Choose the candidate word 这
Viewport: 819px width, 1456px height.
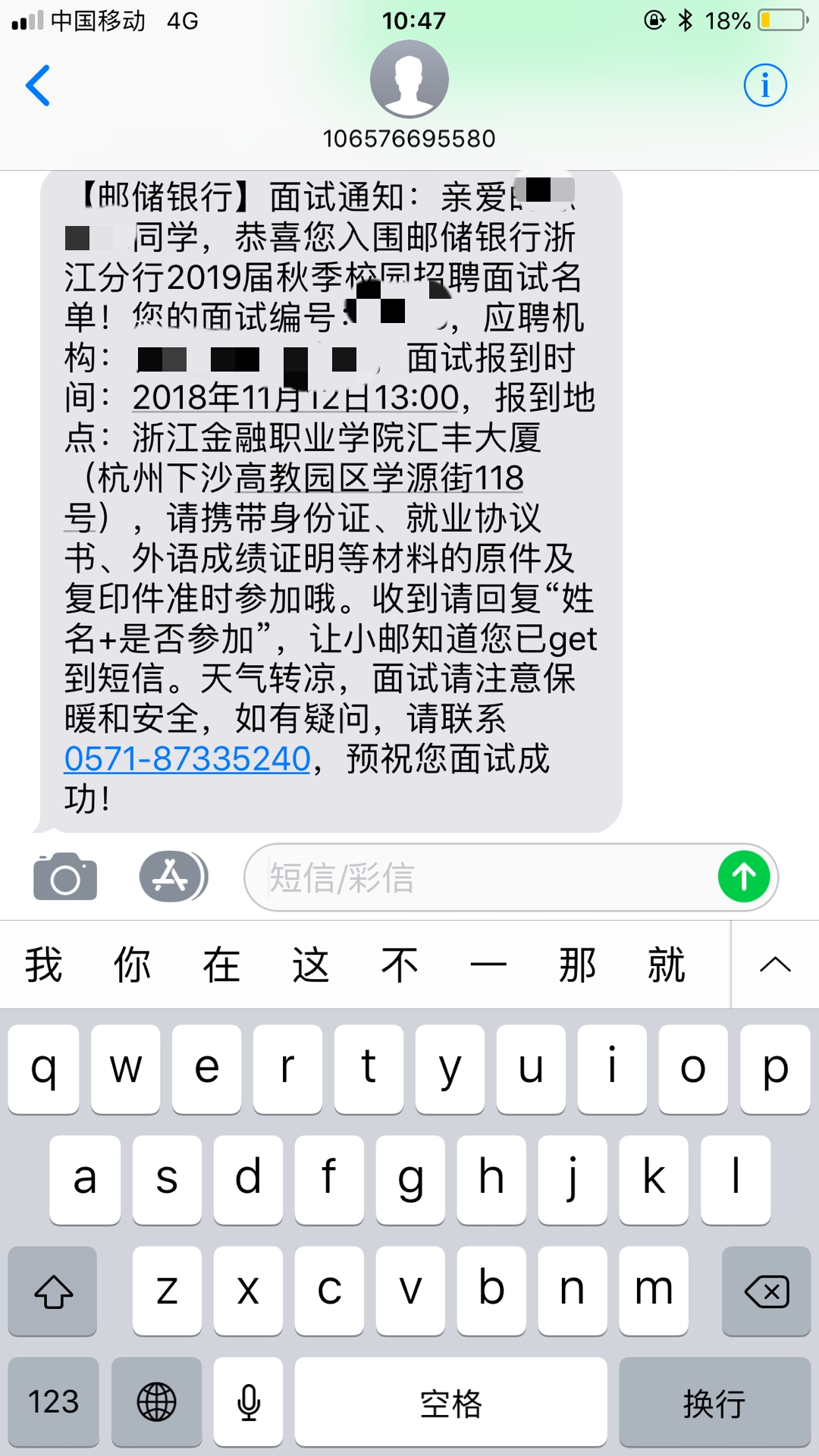tap(311, 965)
